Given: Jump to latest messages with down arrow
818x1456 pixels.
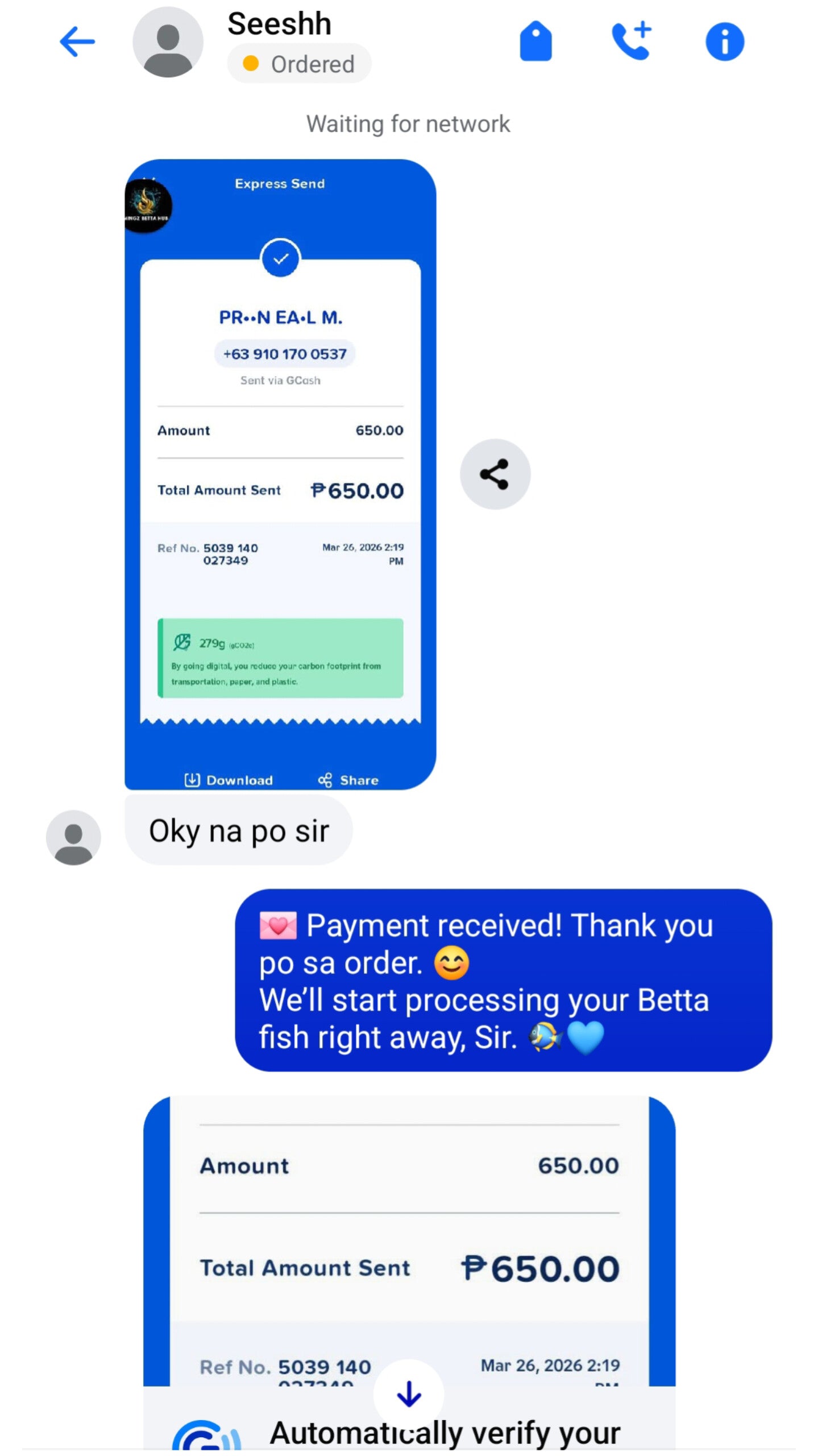Looking at the screenshot, I should pos(409,1394).
